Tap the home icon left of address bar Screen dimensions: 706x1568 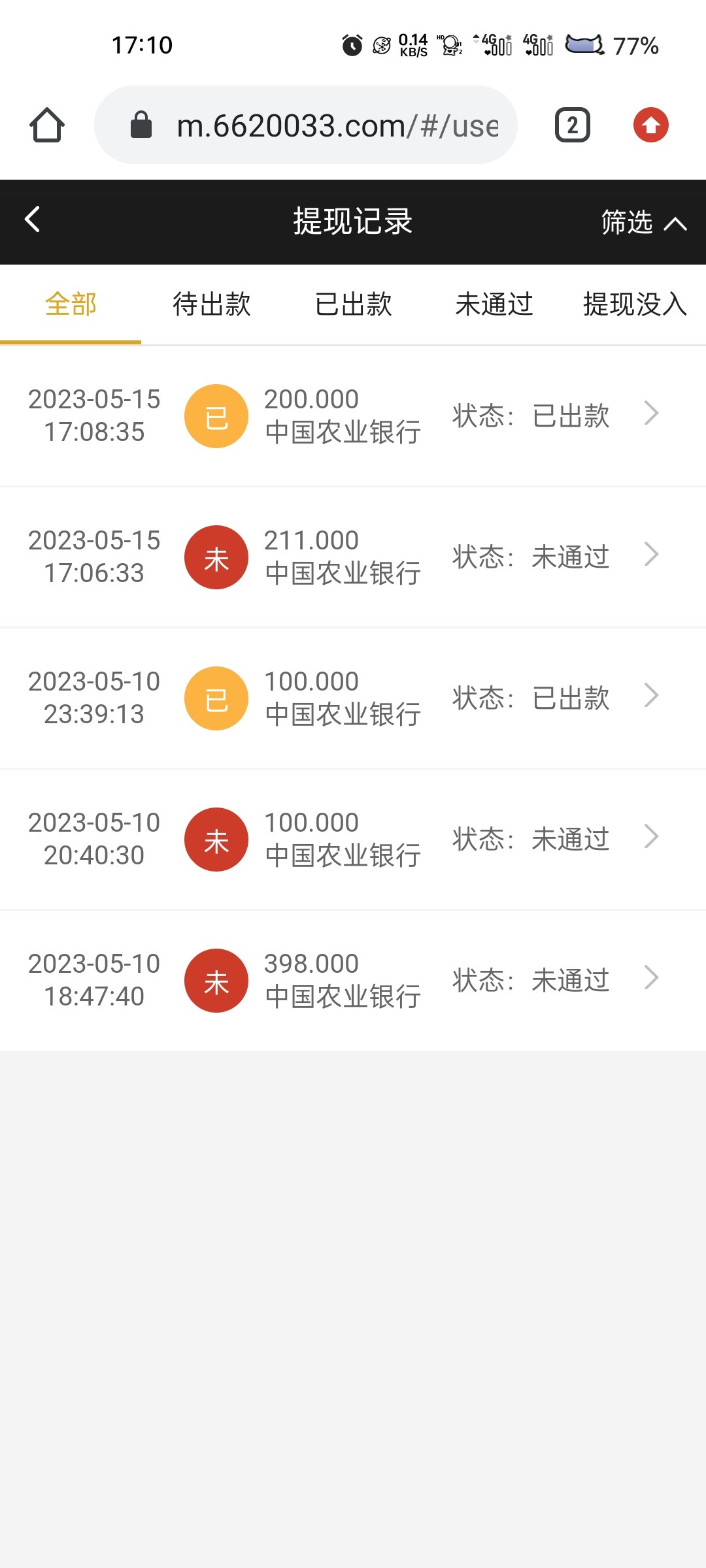(46, 125)
